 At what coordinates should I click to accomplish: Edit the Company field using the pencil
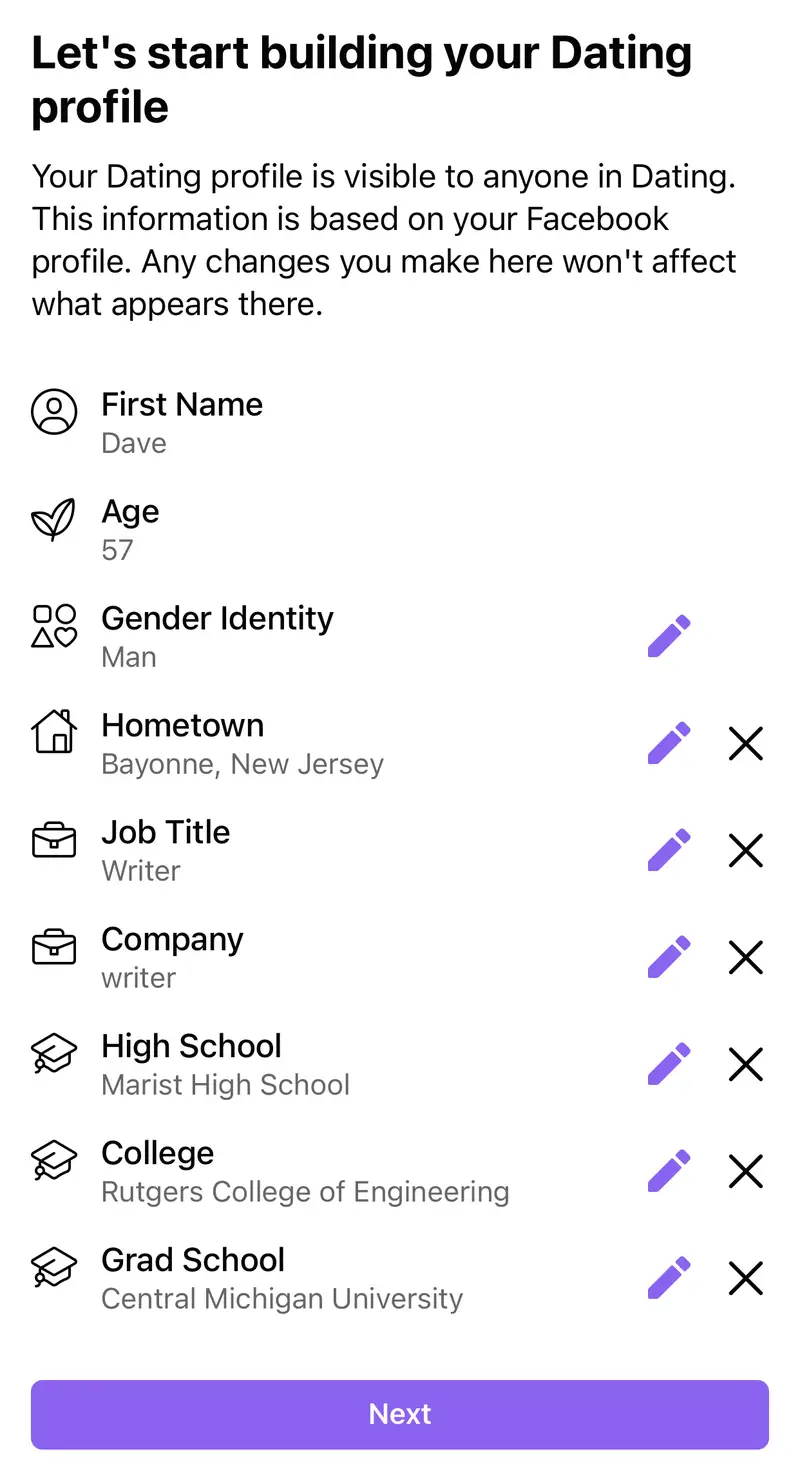click(x=668, y=957)
